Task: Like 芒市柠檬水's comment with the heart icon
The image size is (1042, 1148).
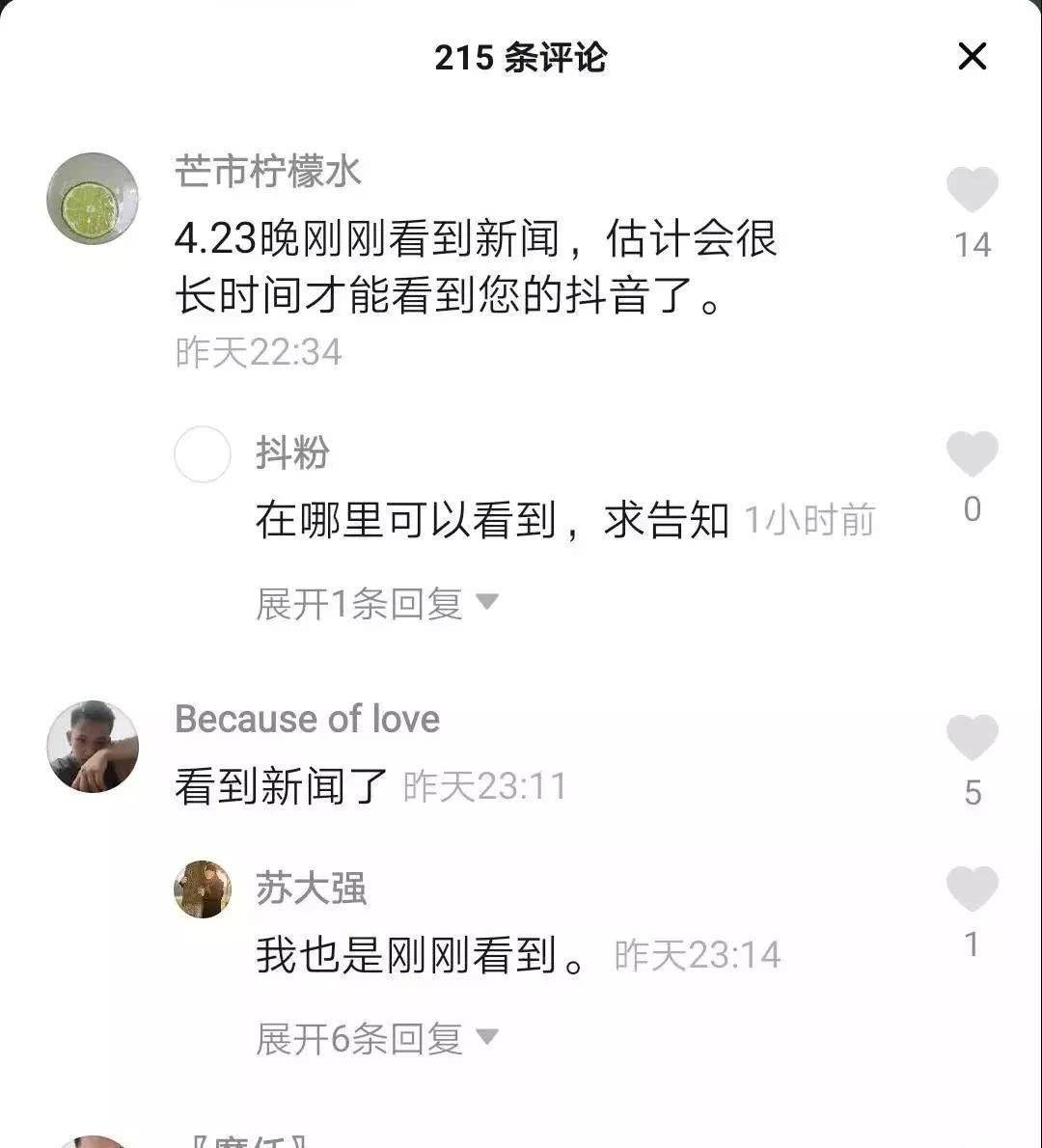Action: (970, 188)
